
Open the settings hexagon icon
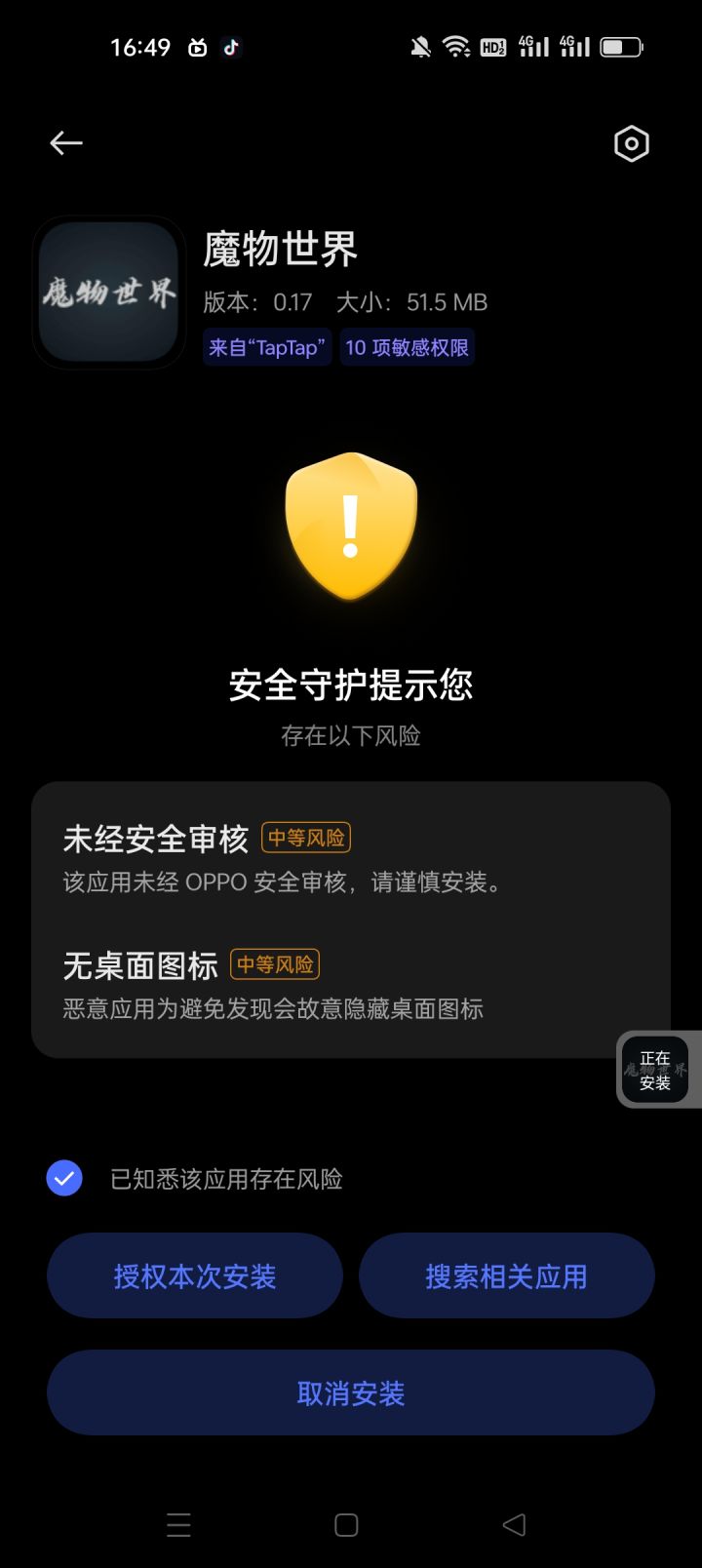click(632, 144)
